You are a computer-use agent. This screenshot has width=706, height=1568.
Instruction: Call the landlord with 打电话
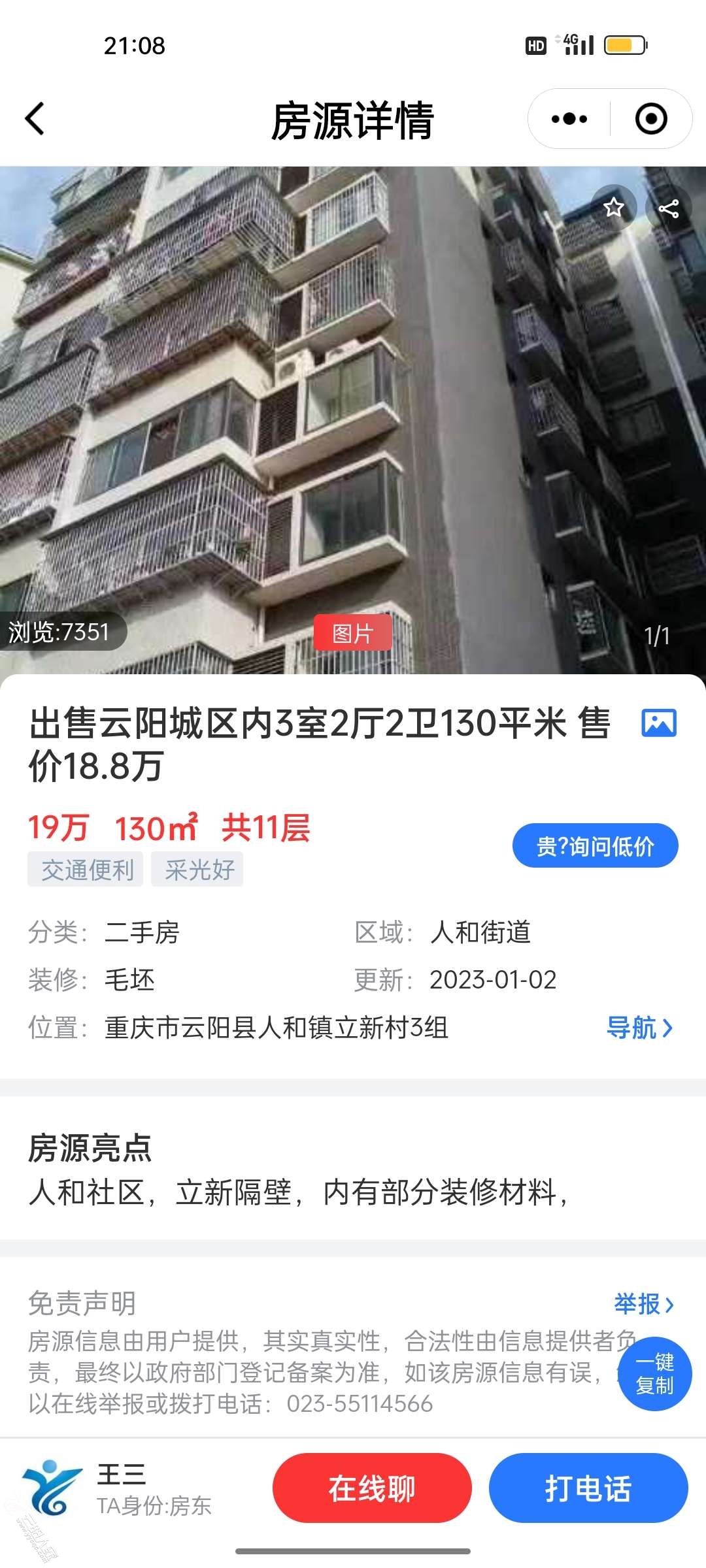(588, 1488)
